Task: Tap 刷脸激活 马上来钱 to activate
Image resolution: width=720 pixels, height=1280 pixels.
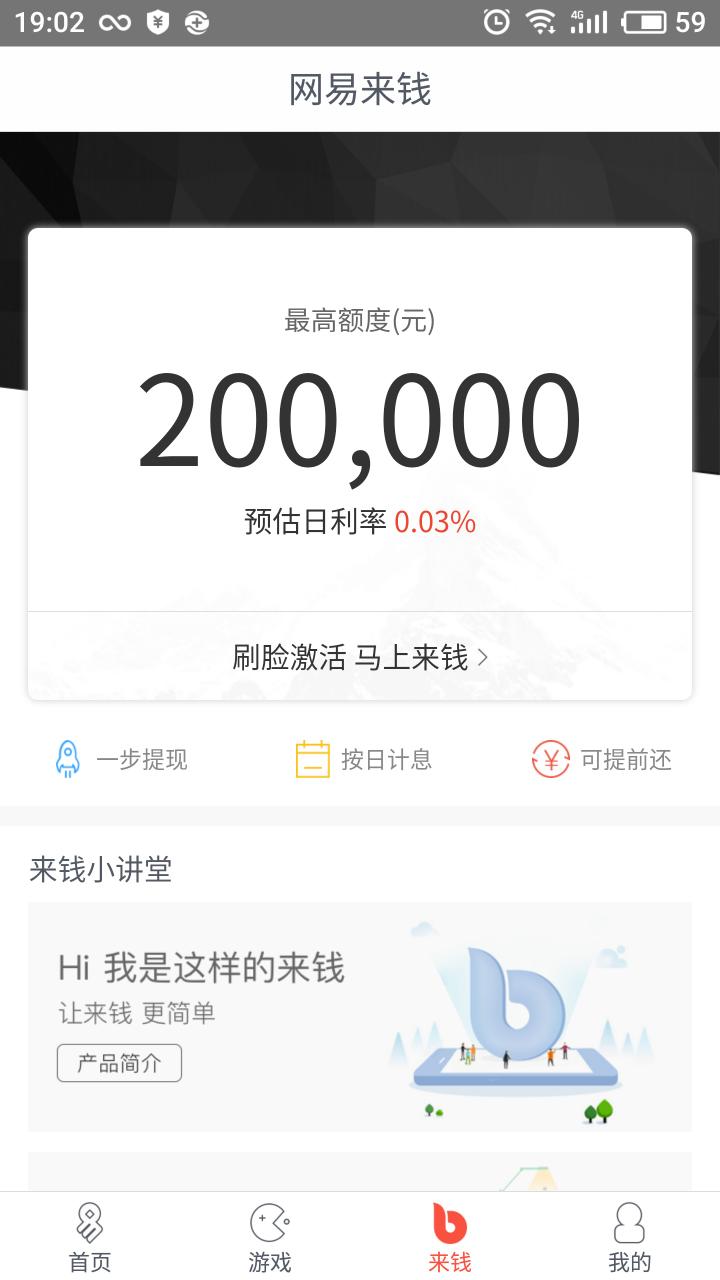Action: coord(360,657)
